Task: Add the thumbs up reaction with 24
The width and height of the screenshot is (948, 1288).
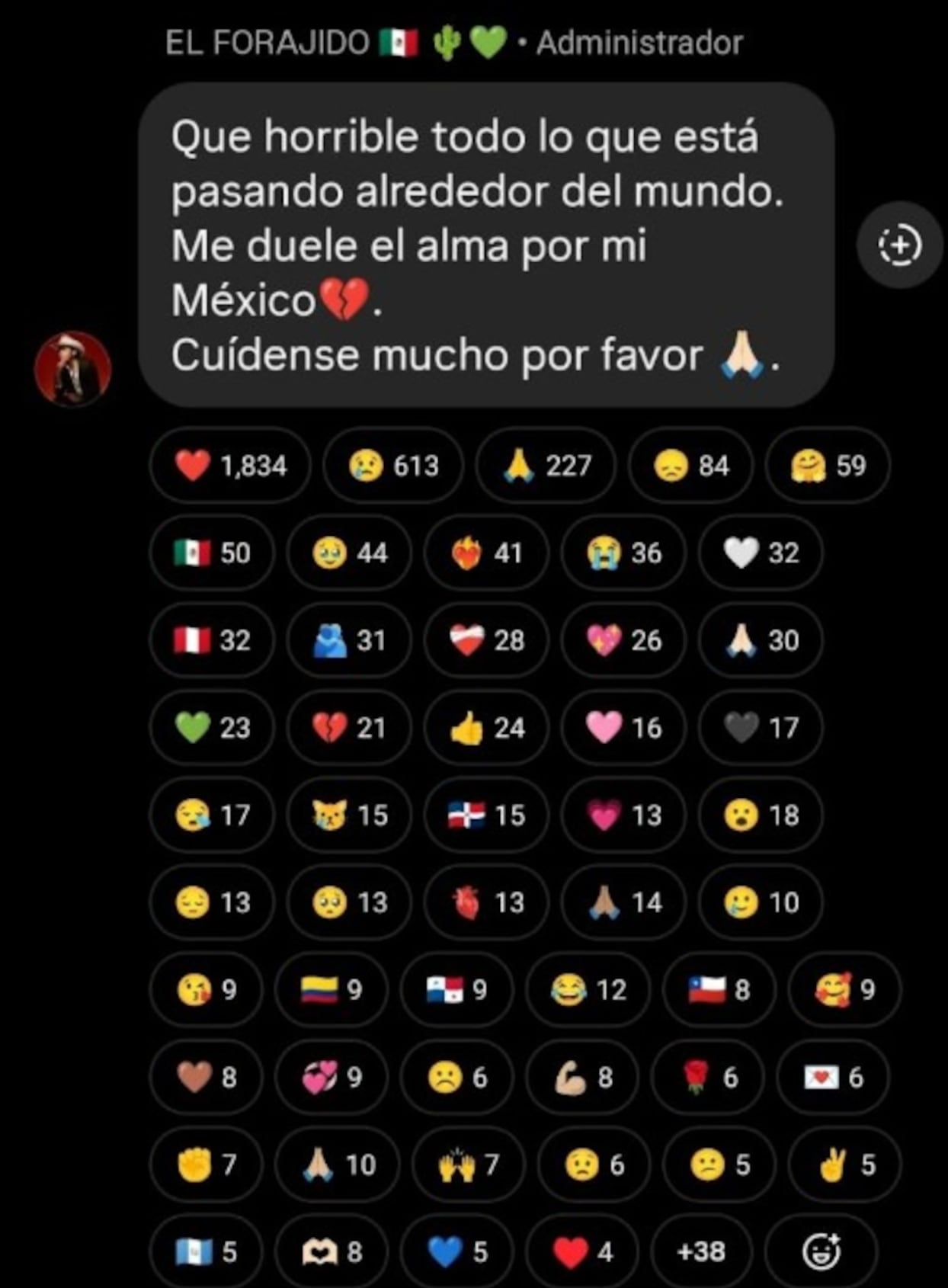Action: click(x=486, y=727)
